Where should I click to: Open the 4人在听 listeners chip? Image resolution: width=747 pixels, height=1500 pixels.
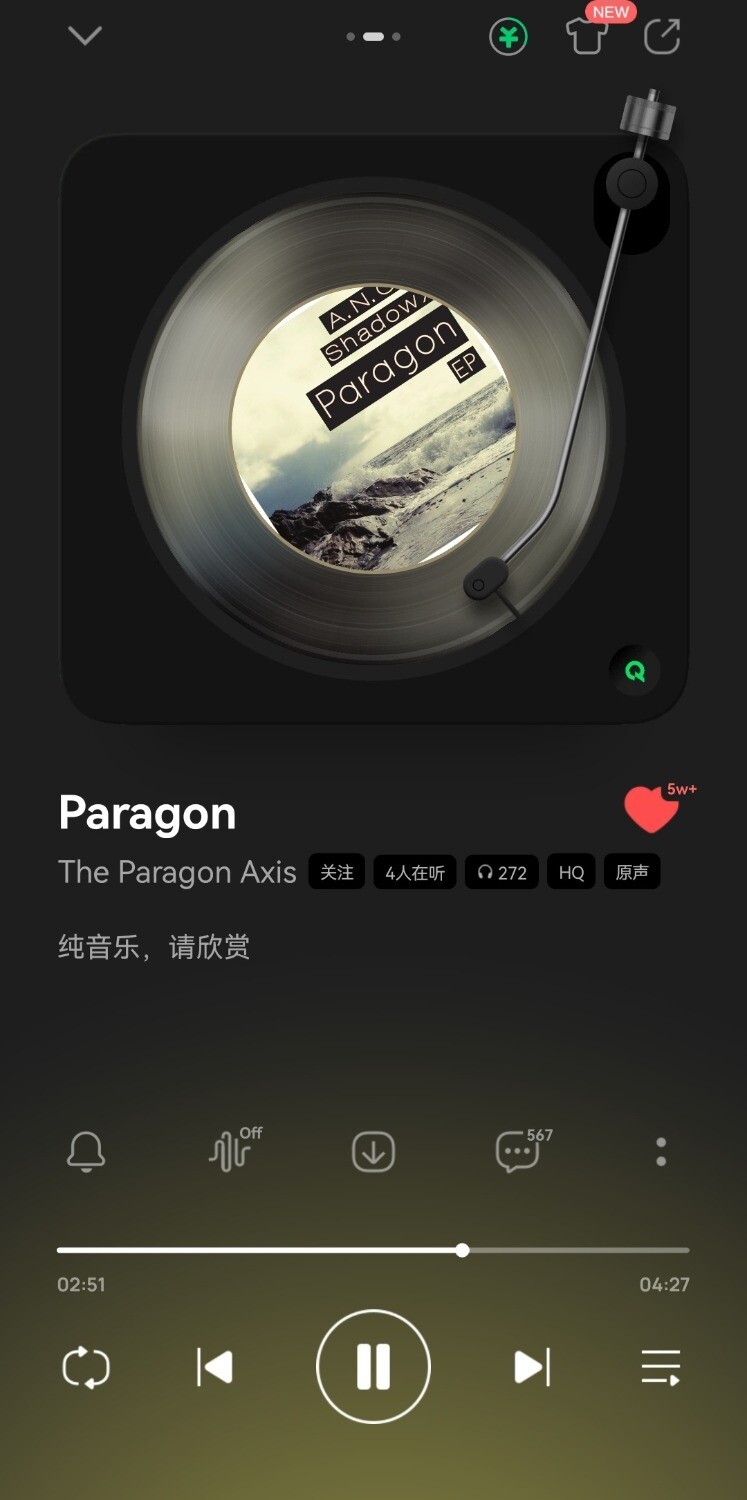pyautogui.click(x=415, y=872)
